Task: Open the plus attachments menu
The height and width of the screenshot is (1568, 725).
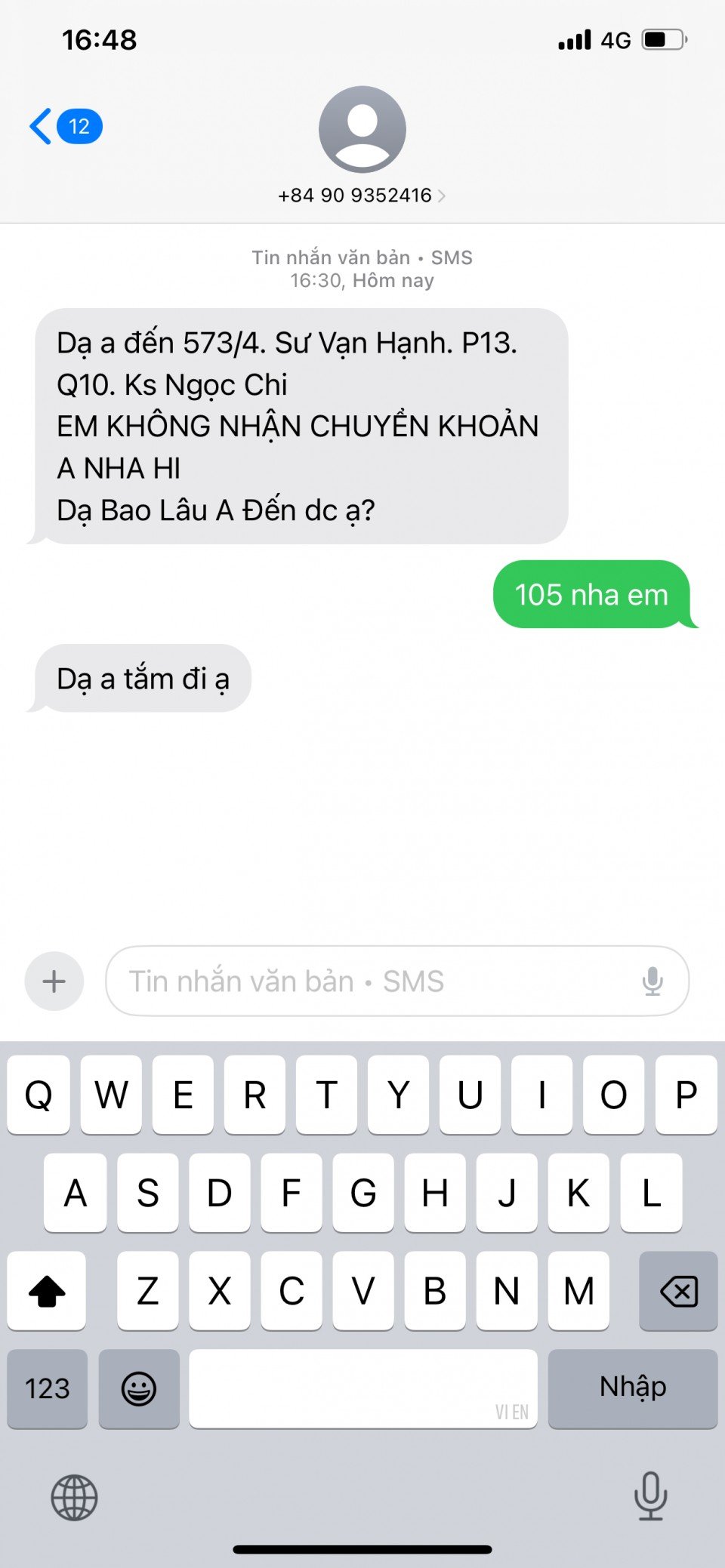Action: (54, 981)
